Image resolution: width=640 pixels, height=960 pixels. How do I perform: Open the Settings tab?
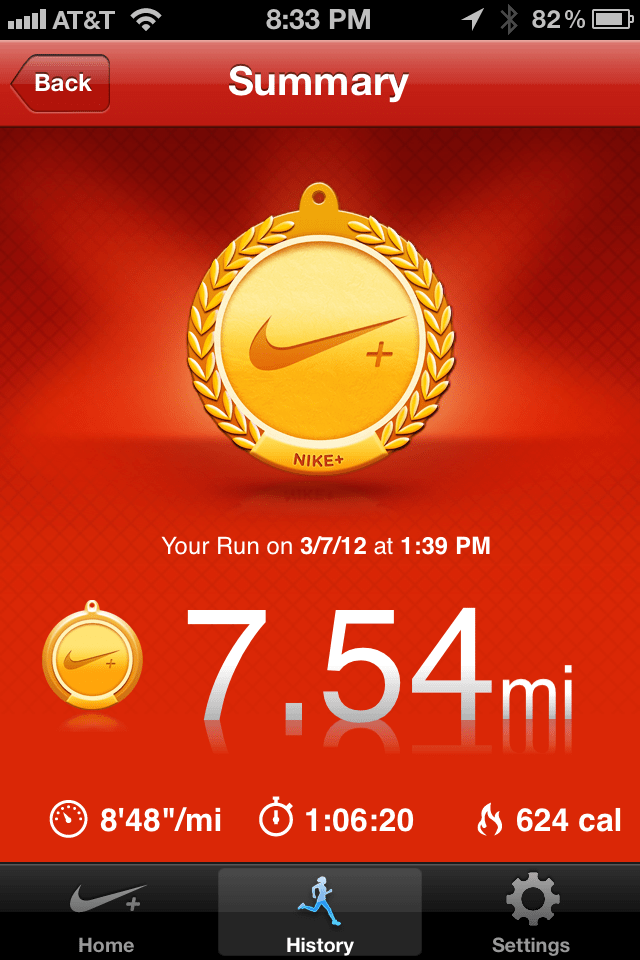[x=531, y=912]
